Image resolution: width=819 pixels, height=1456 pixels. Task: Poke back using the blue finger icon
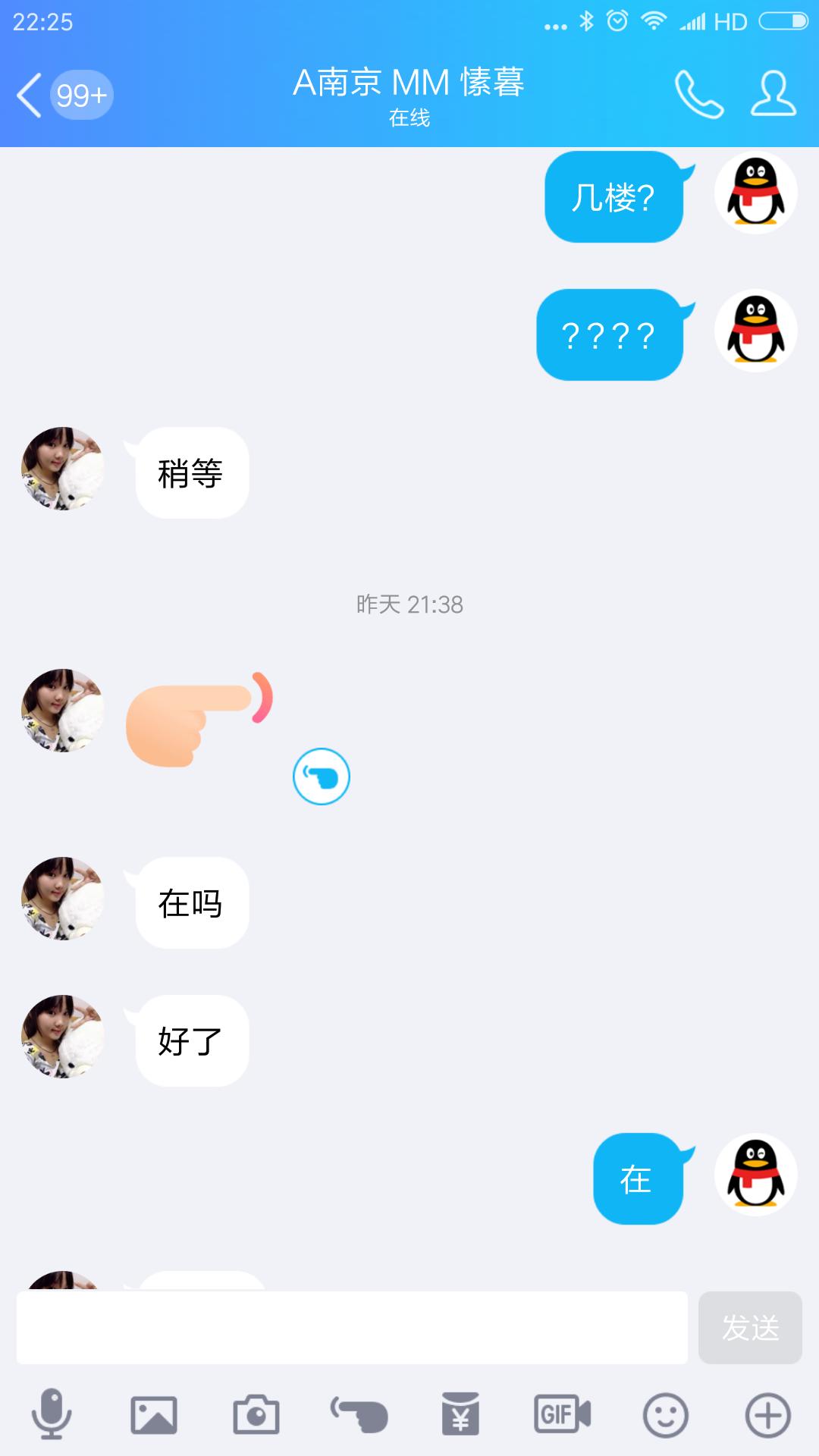coord(322,777)
